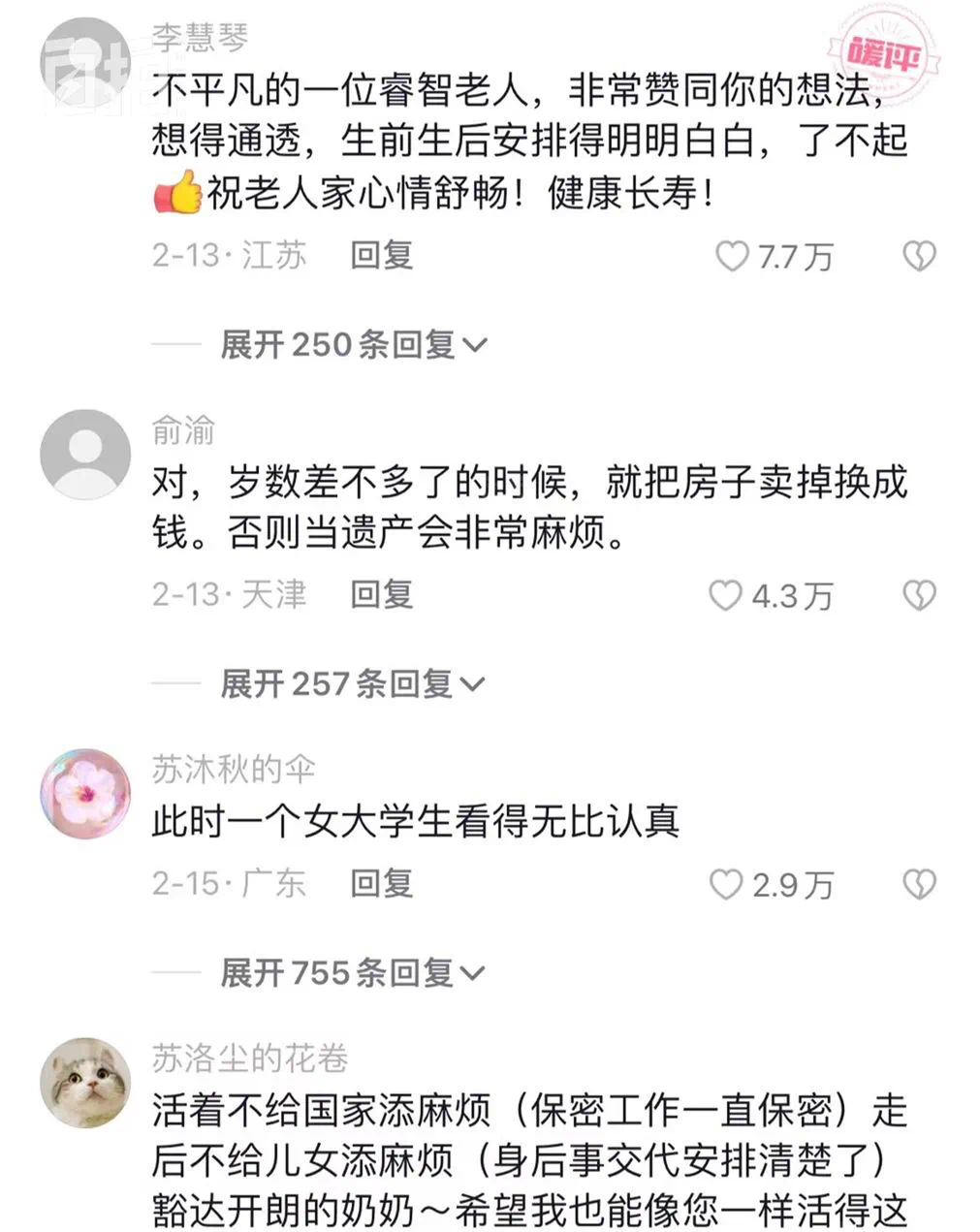Expand 257 replies under 俞渝's comment

[352, 683]
